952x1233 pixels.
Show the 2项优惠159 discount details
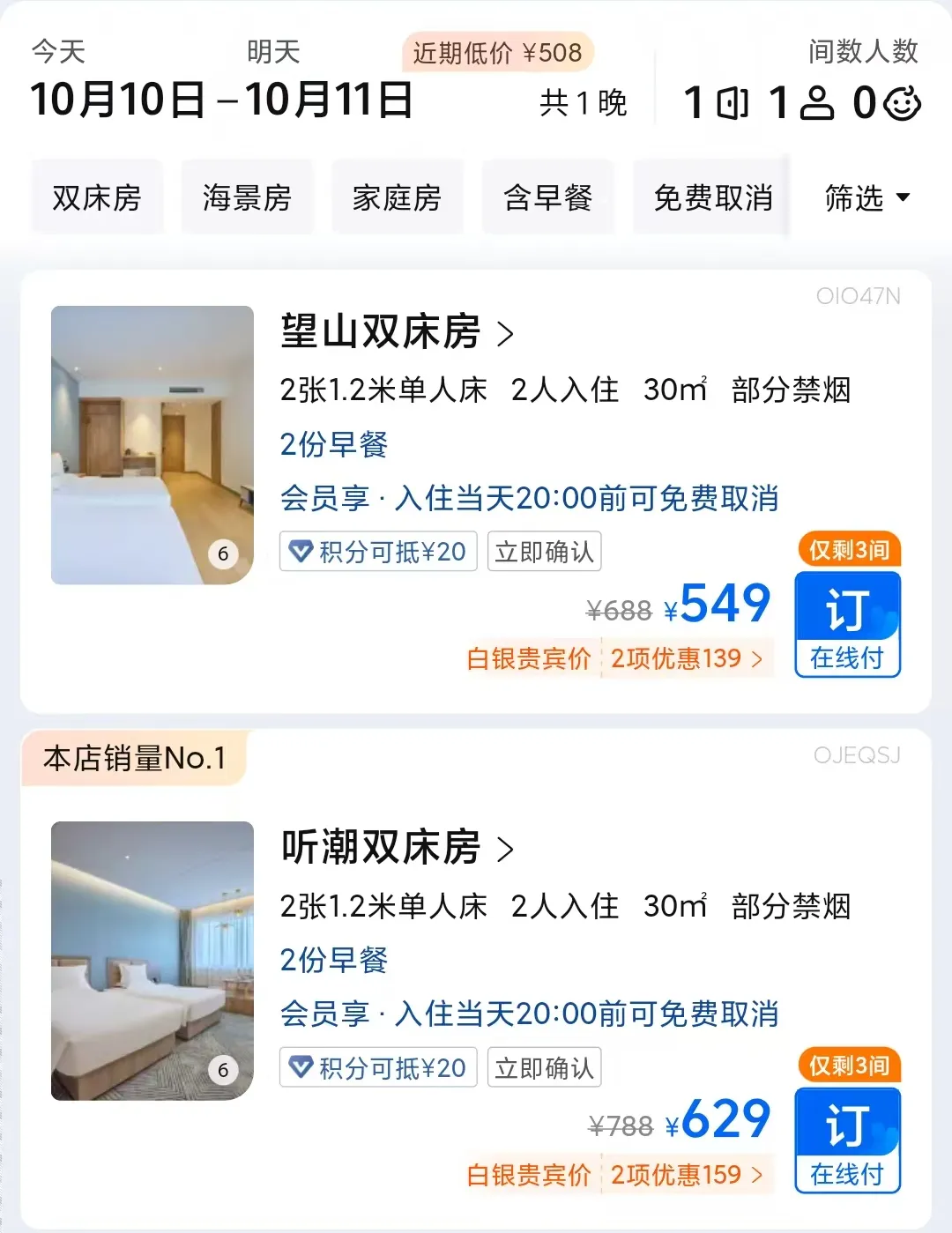tap(686, 1175)
